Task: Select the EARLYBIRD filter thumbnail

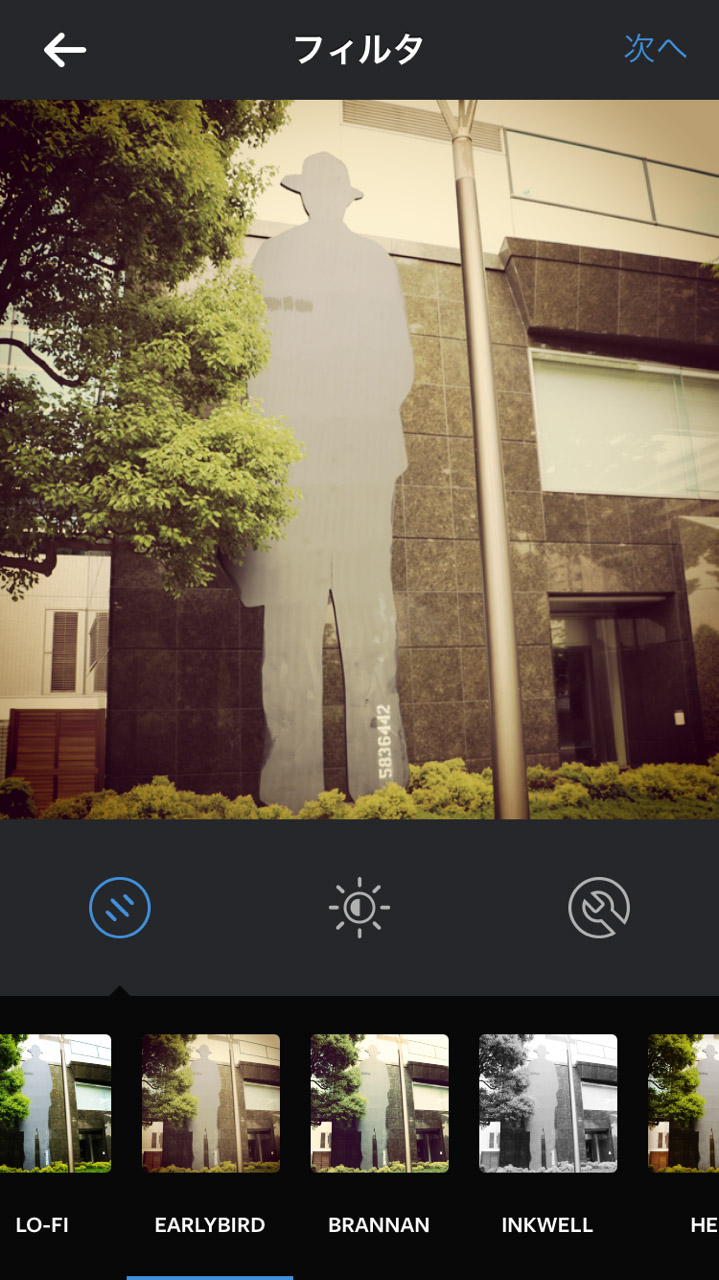Action: tap(210, 1103)
